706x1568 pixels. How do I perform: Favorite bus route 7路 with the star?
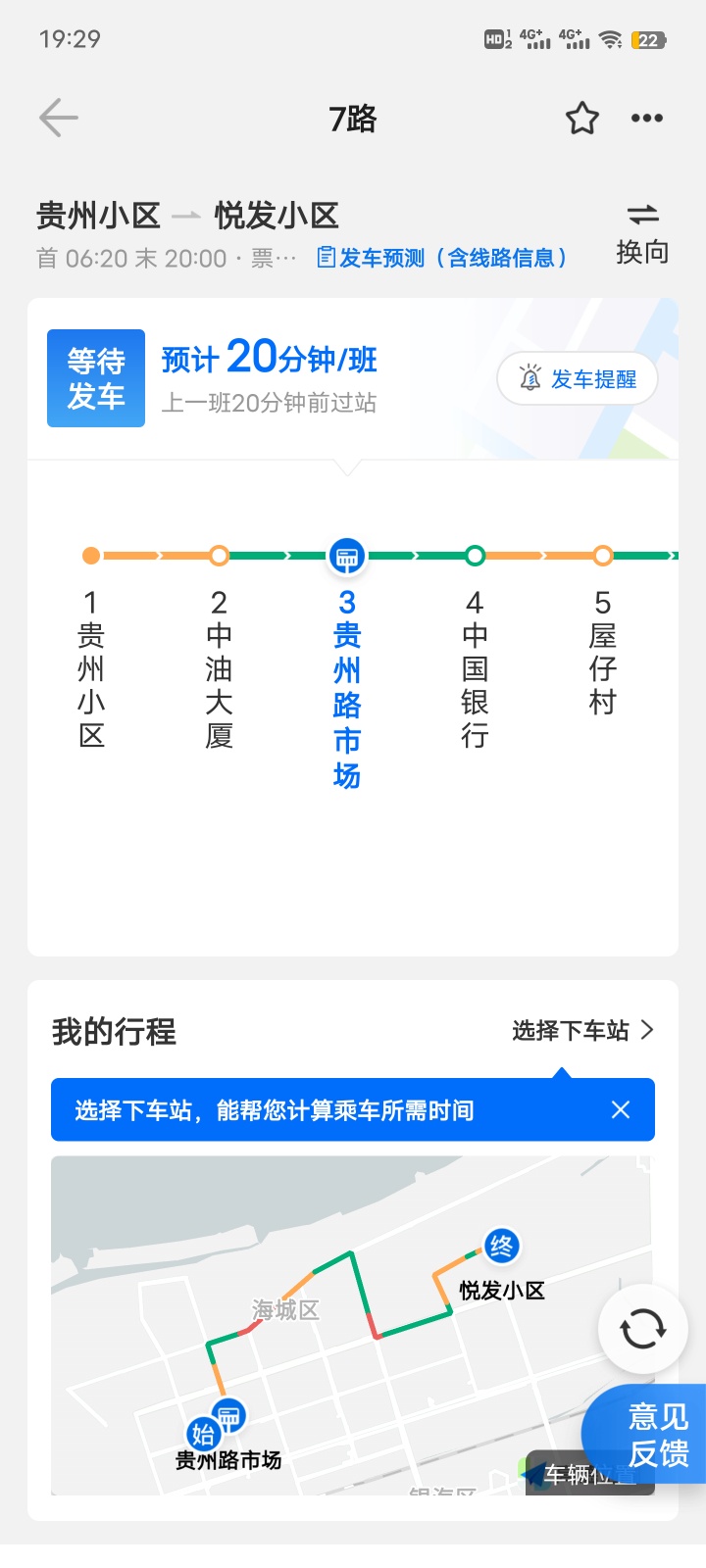[x=581, y=119]
